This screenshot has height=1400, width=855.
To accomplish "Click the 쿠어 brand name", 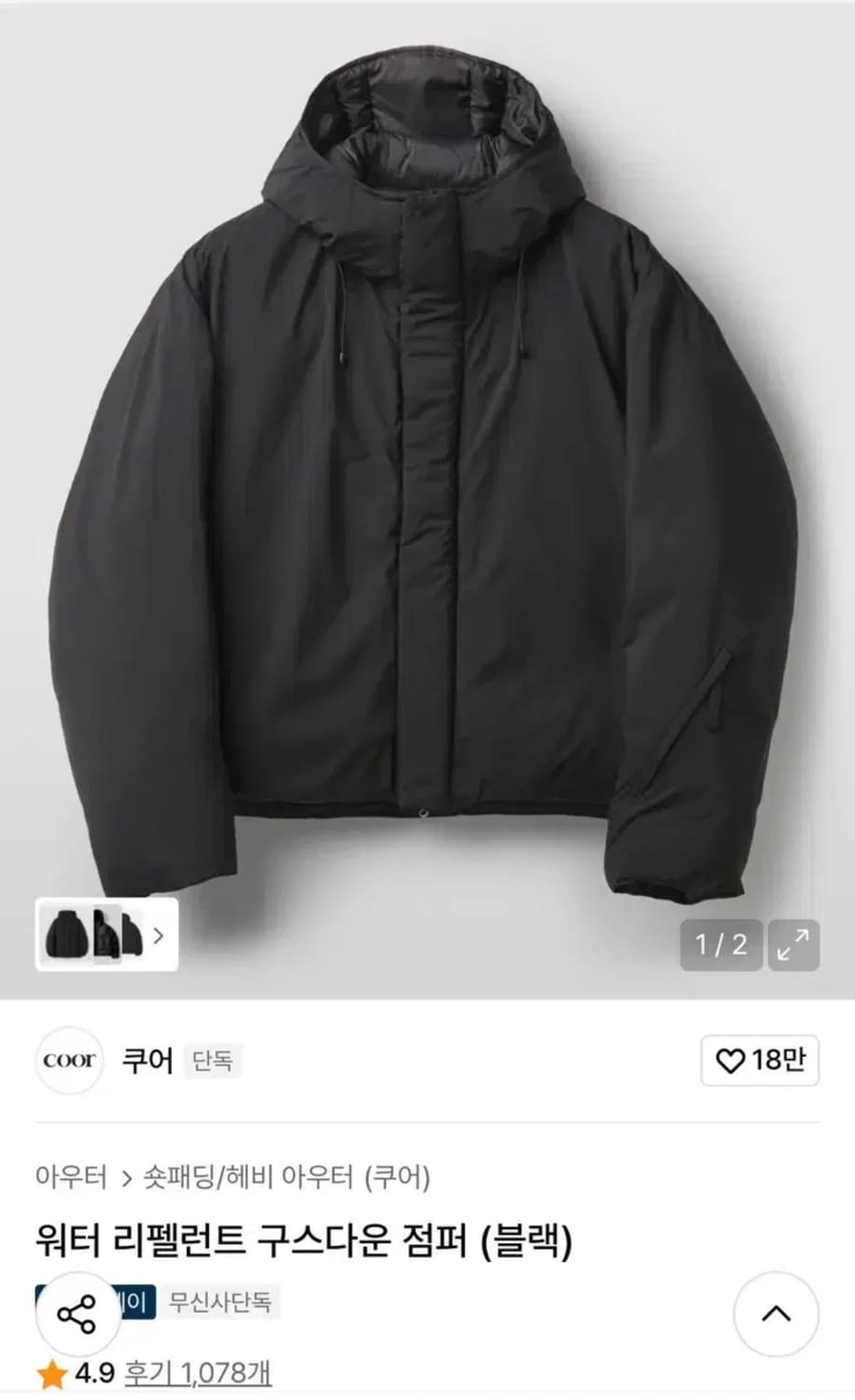I will coord(147,1061).
